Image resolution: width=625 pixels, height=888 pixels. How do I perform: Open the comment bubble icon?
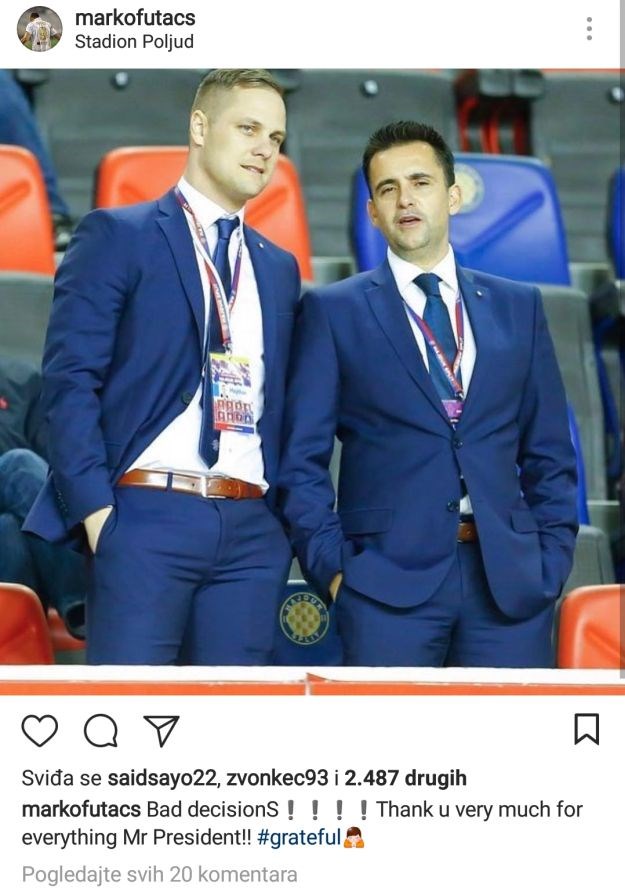pyautogui.click(x=100, y=730)
